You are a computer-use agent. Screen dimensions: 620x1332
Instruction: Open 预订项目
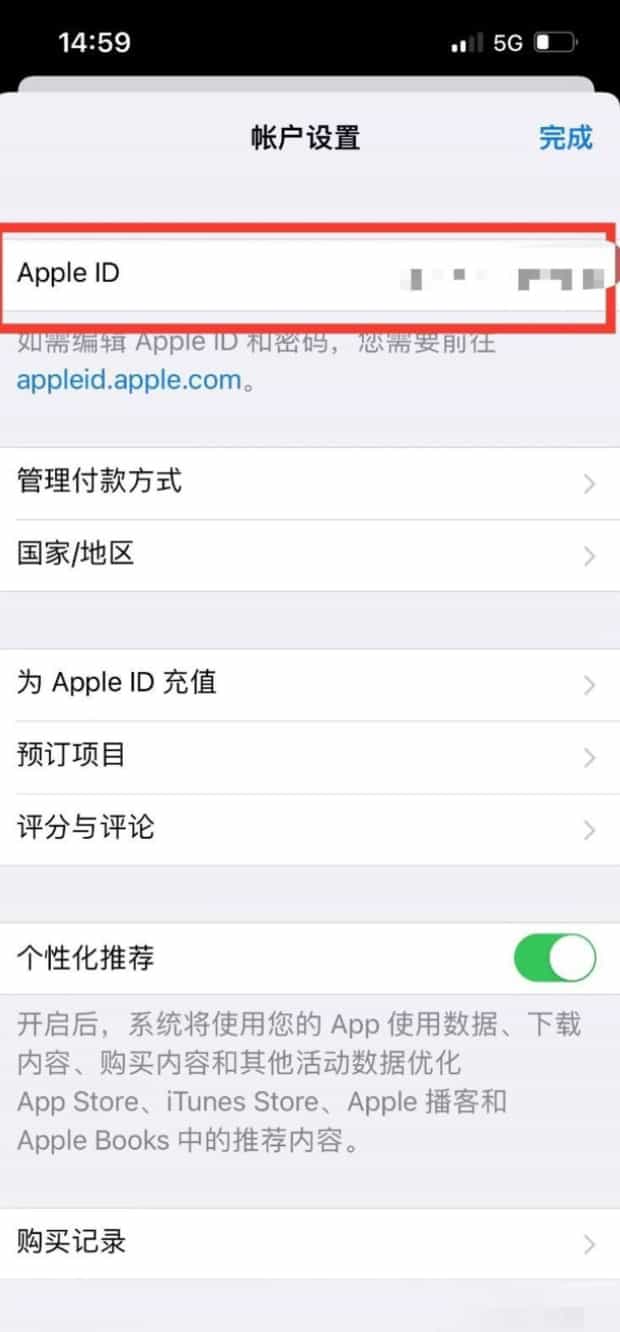pyautogui.click(x=310, y=757)
